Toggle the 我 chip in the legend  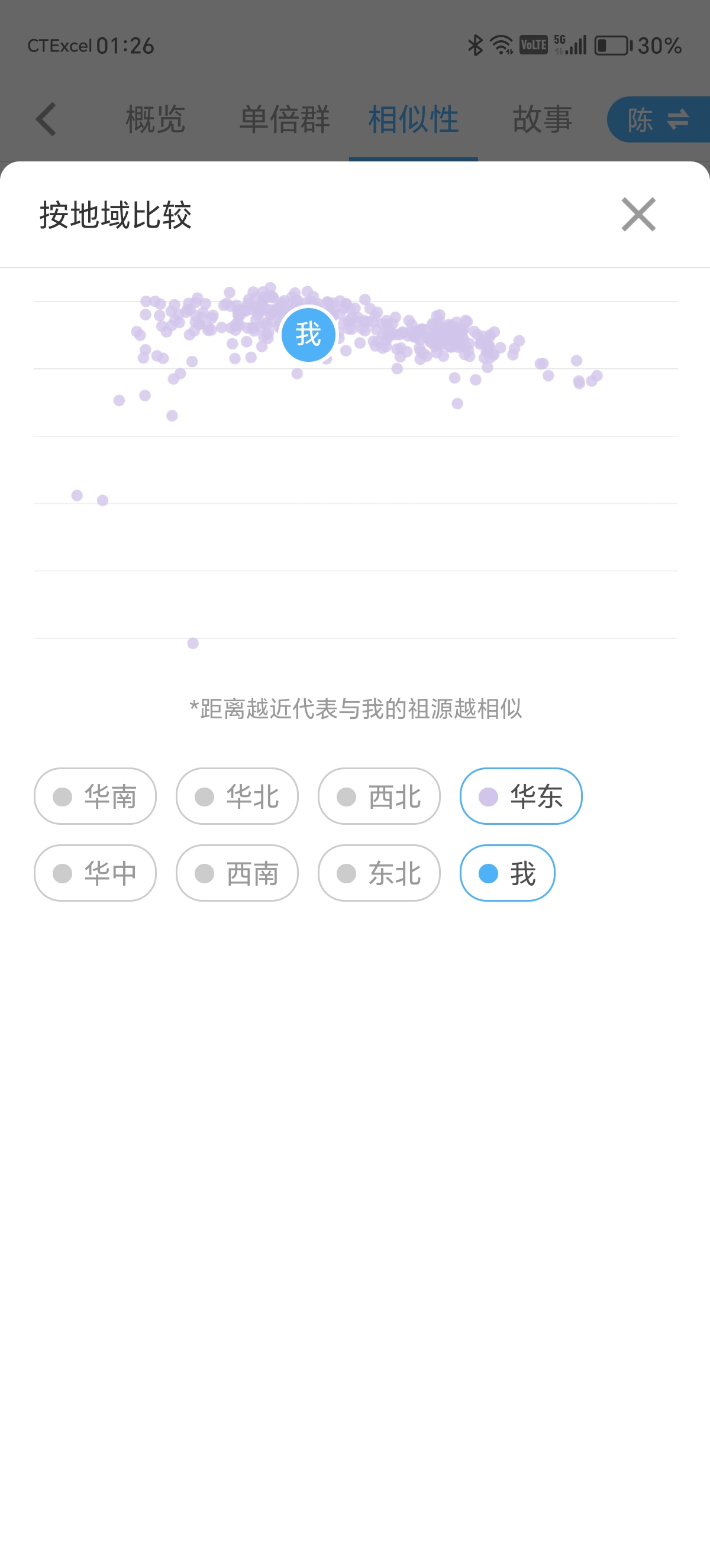(x=506, y=873)
